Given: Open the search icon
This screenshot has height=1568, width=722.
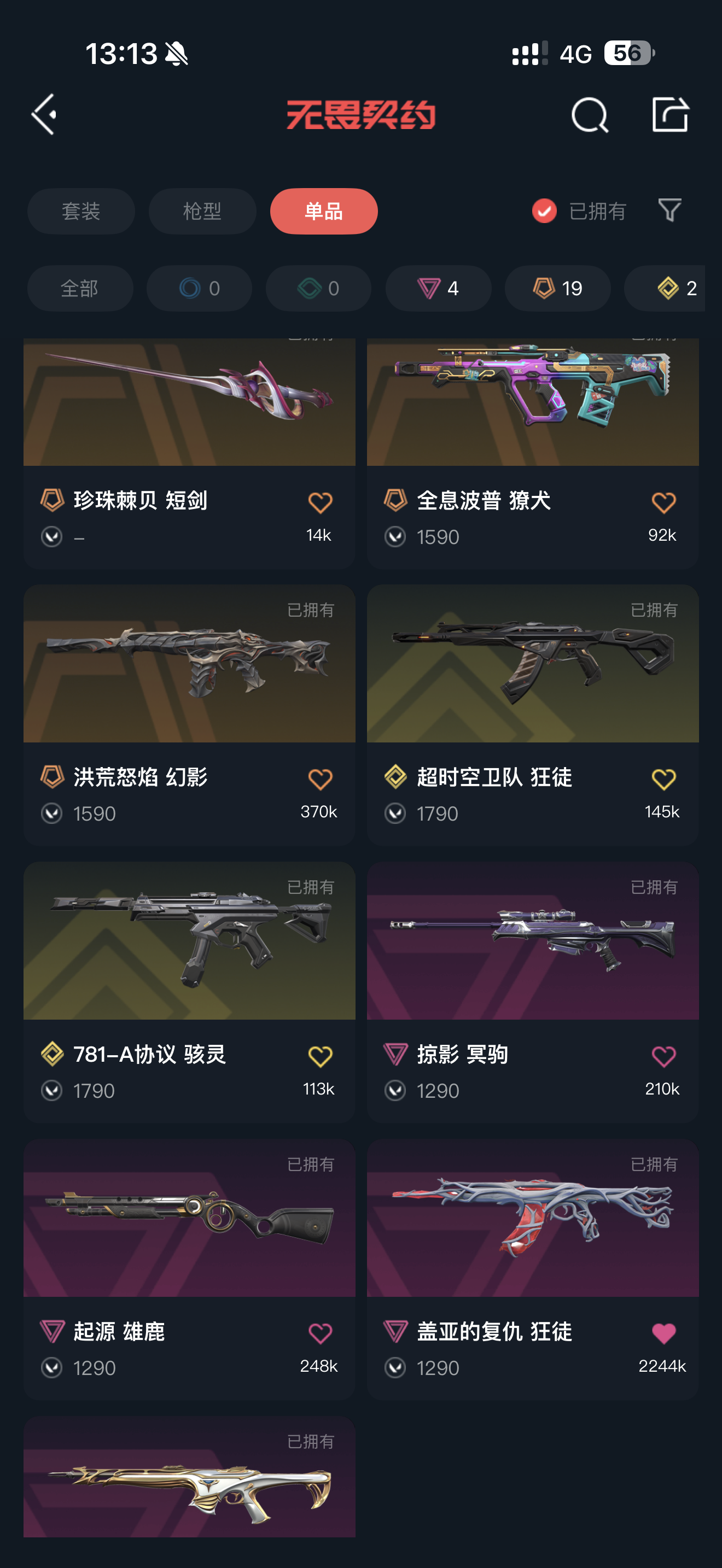Looking at the screenshot, I should [x=589, y=114].
